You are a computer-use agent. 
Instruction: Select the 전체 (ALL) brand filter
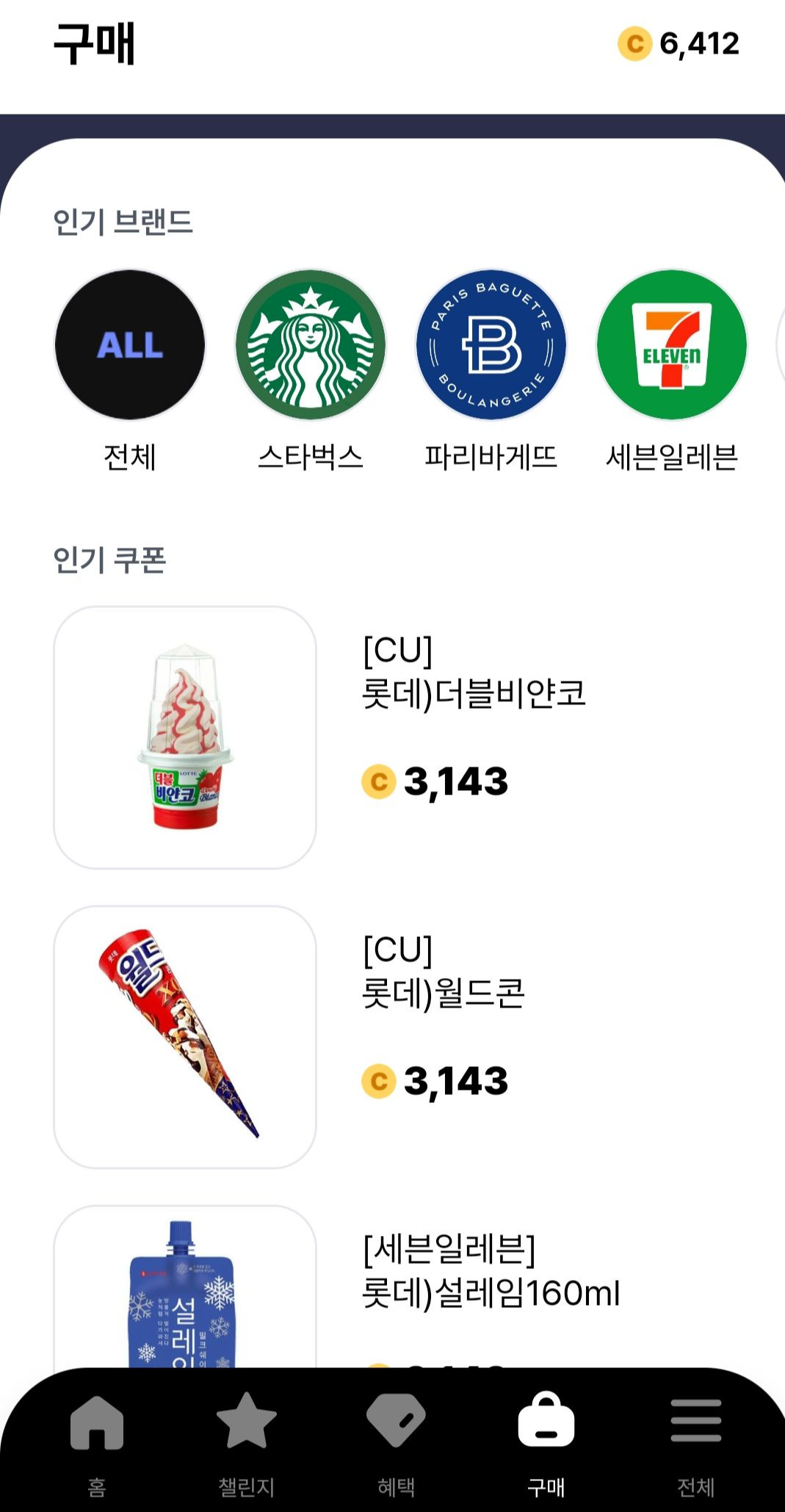tap(130, 345)
